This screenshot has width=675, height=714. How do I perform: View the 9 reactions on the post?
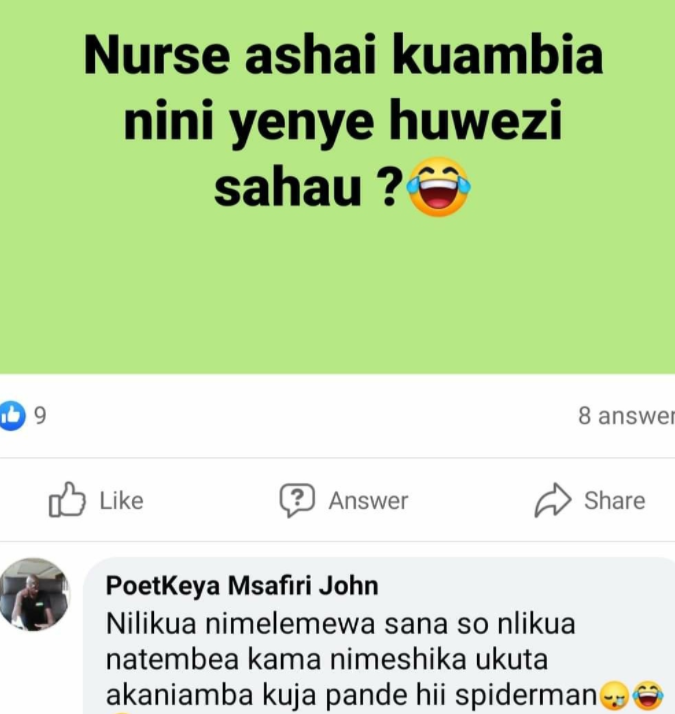click(x=24, y=415)
